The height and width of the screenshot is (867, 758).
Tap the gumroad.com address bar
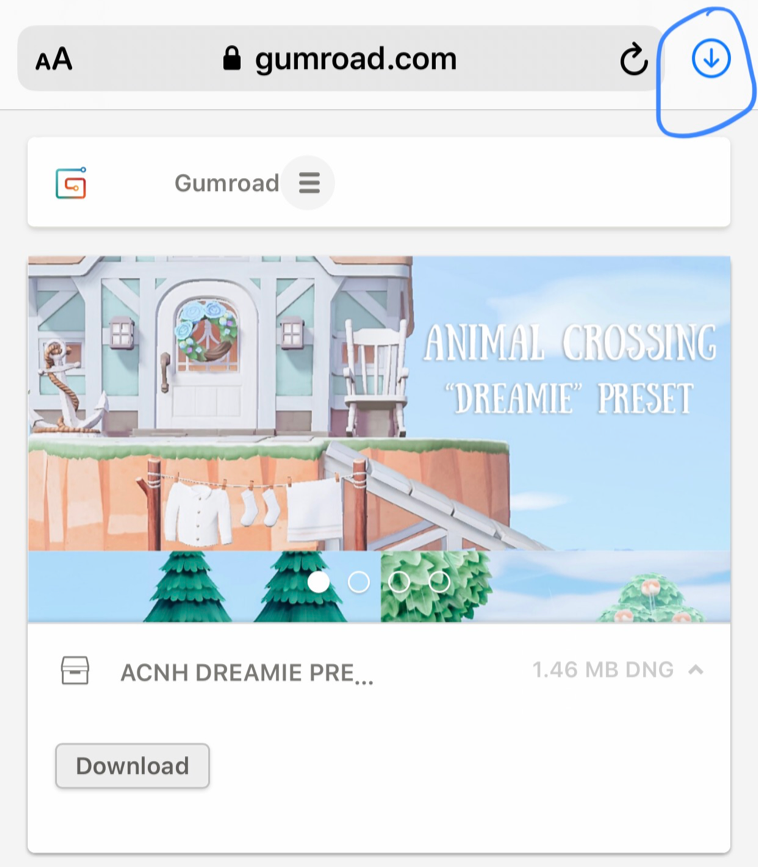tap(340, 59)
